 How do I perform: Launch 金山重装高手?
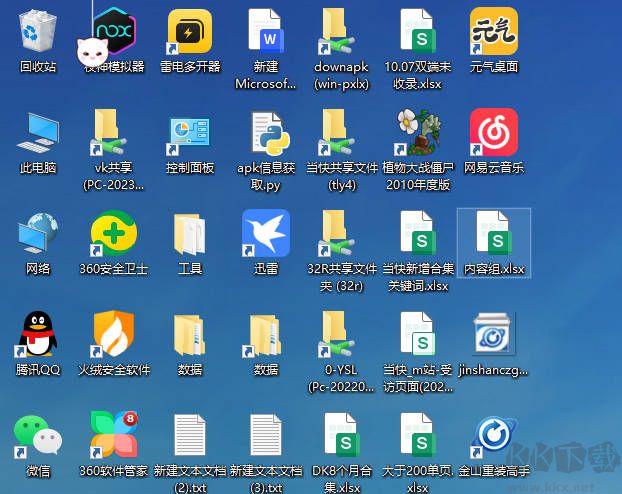pos(494,438)
